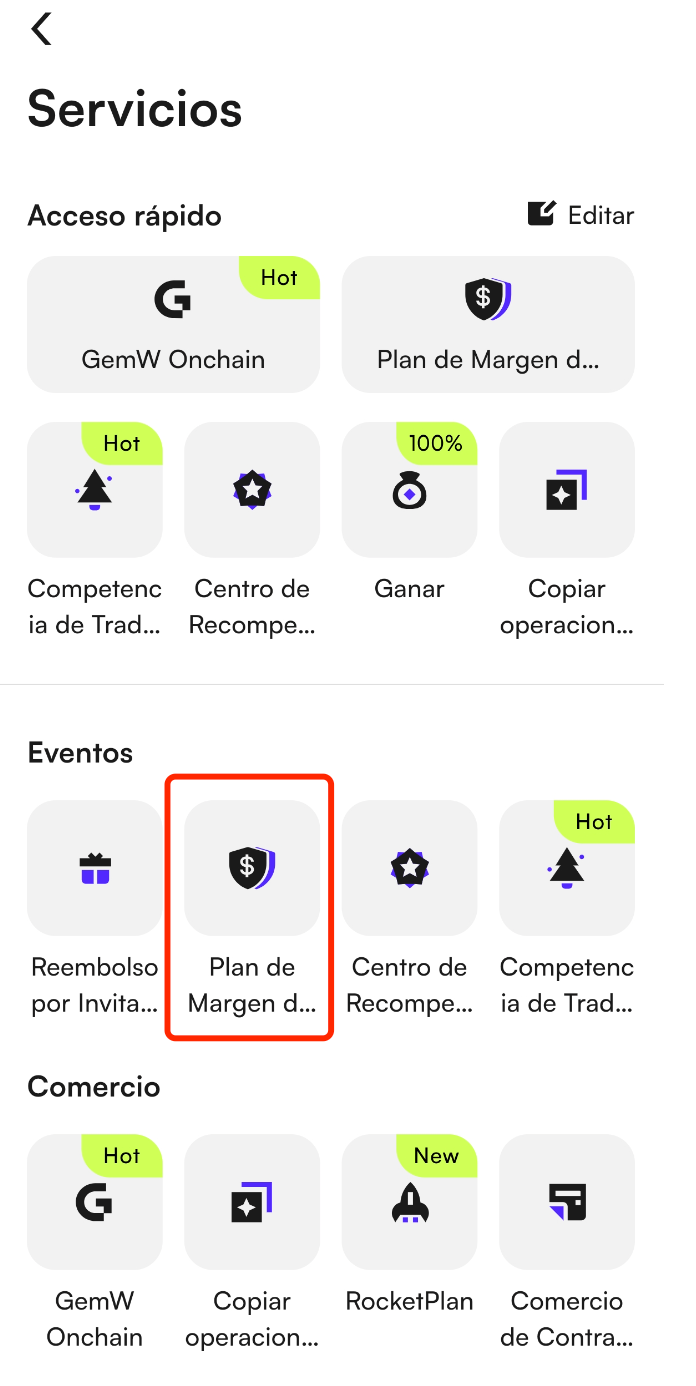Open Copiar operaciones under Comercio
The width and height of the screenshot is (696, 1386).
tap(252, 1202)
